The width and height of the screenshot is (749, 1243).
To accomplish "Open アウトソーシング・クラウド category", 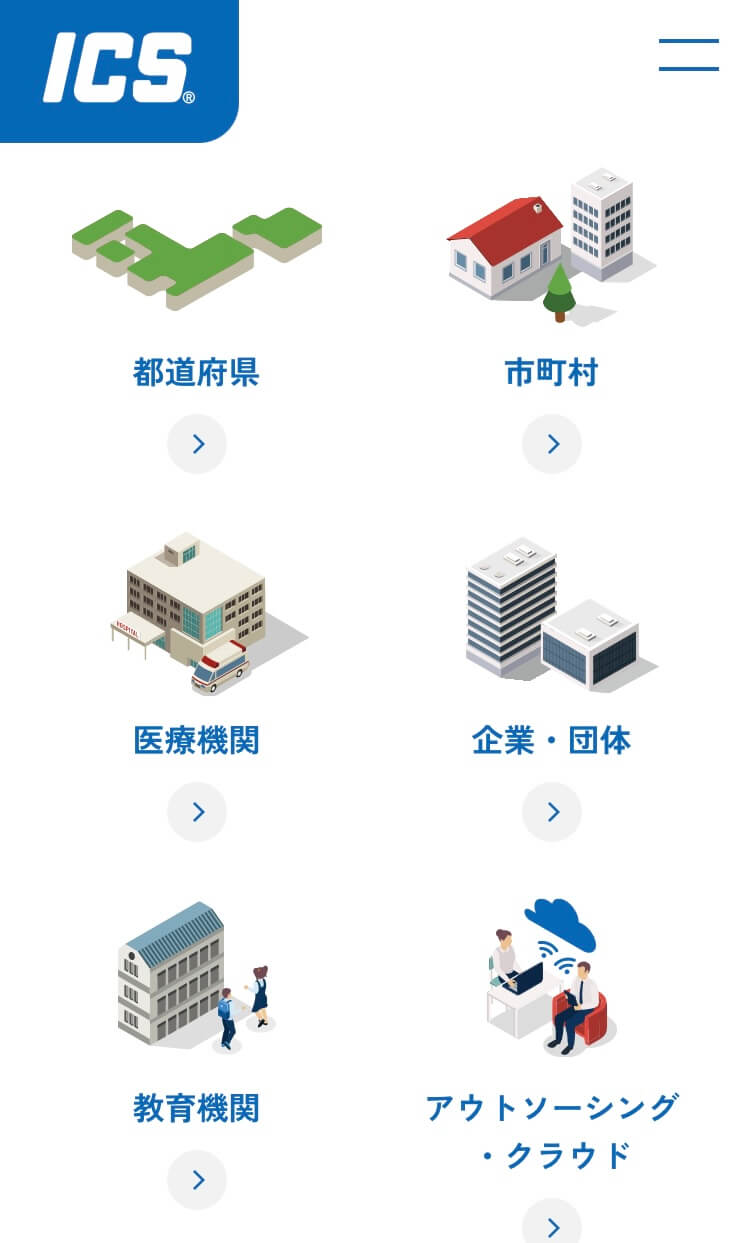I will click(x=552, y=1131).
